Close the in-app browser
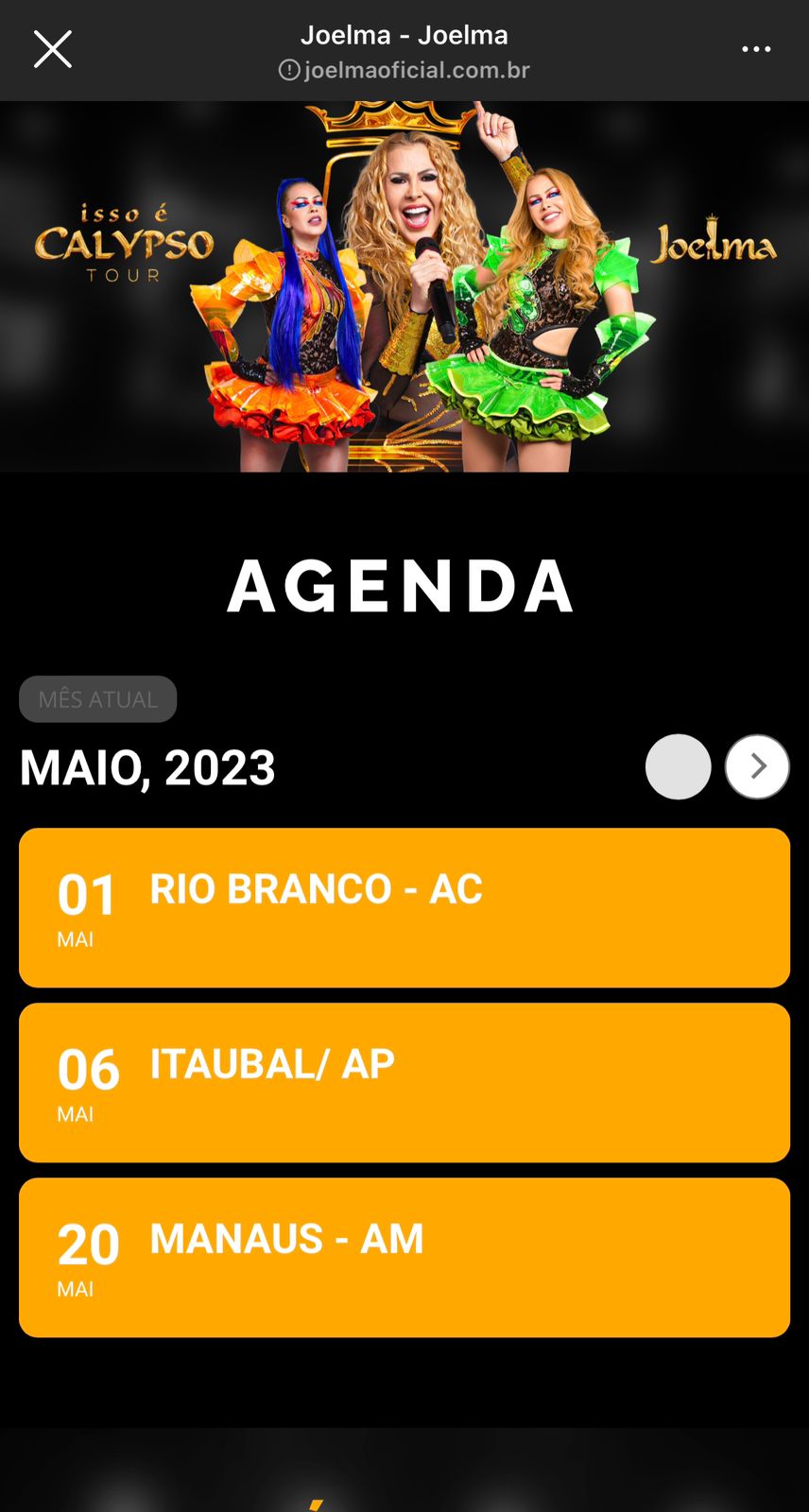Viewport: 809px width, 1512px height. (x=53, y=49)
